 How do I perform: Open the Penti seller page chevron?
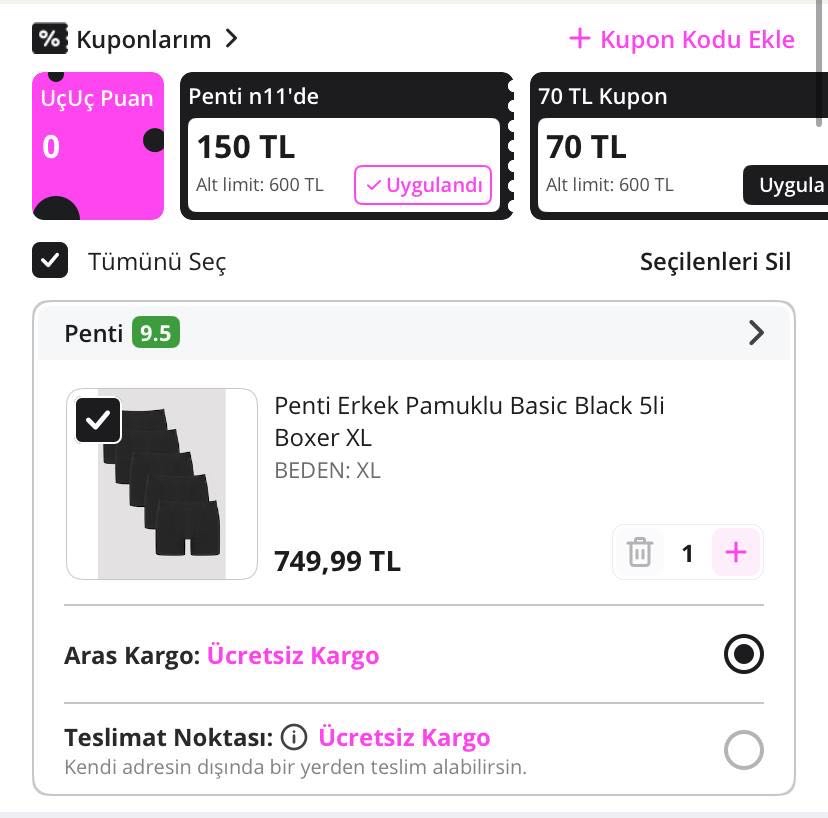[x=756, y=333]
